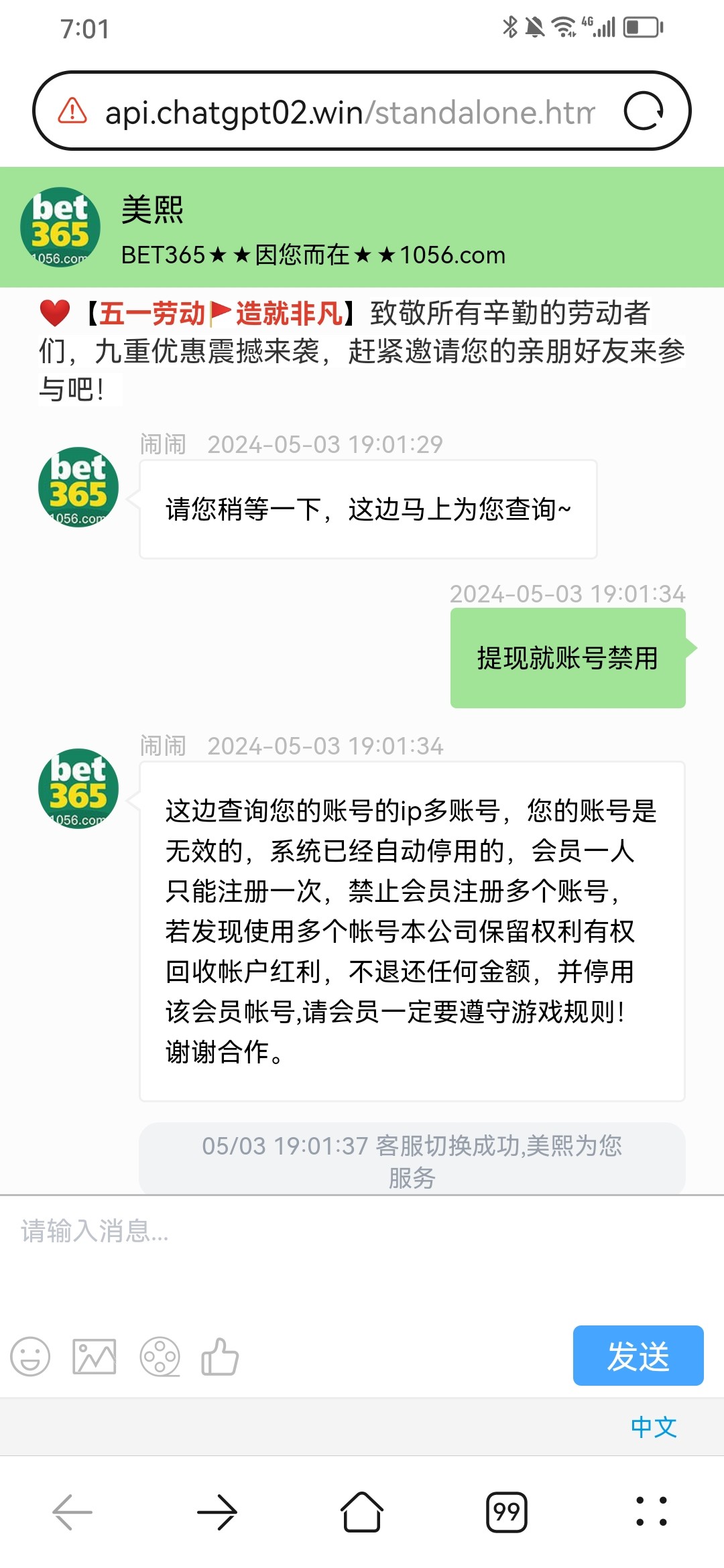Tap the URL address bar
This screenshot has height=1568, width=724.
click(349, 112)
